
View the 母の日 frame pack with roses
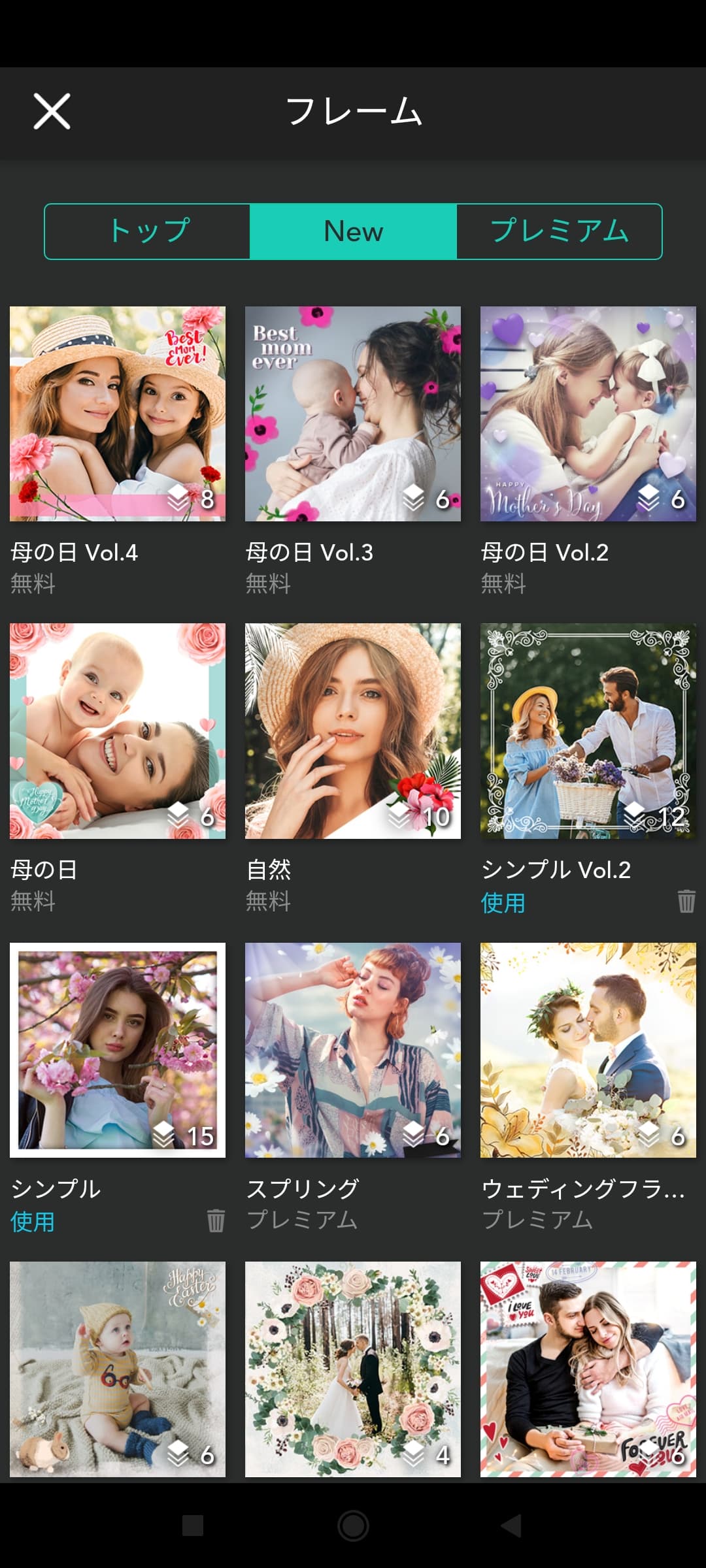[118, 730]
